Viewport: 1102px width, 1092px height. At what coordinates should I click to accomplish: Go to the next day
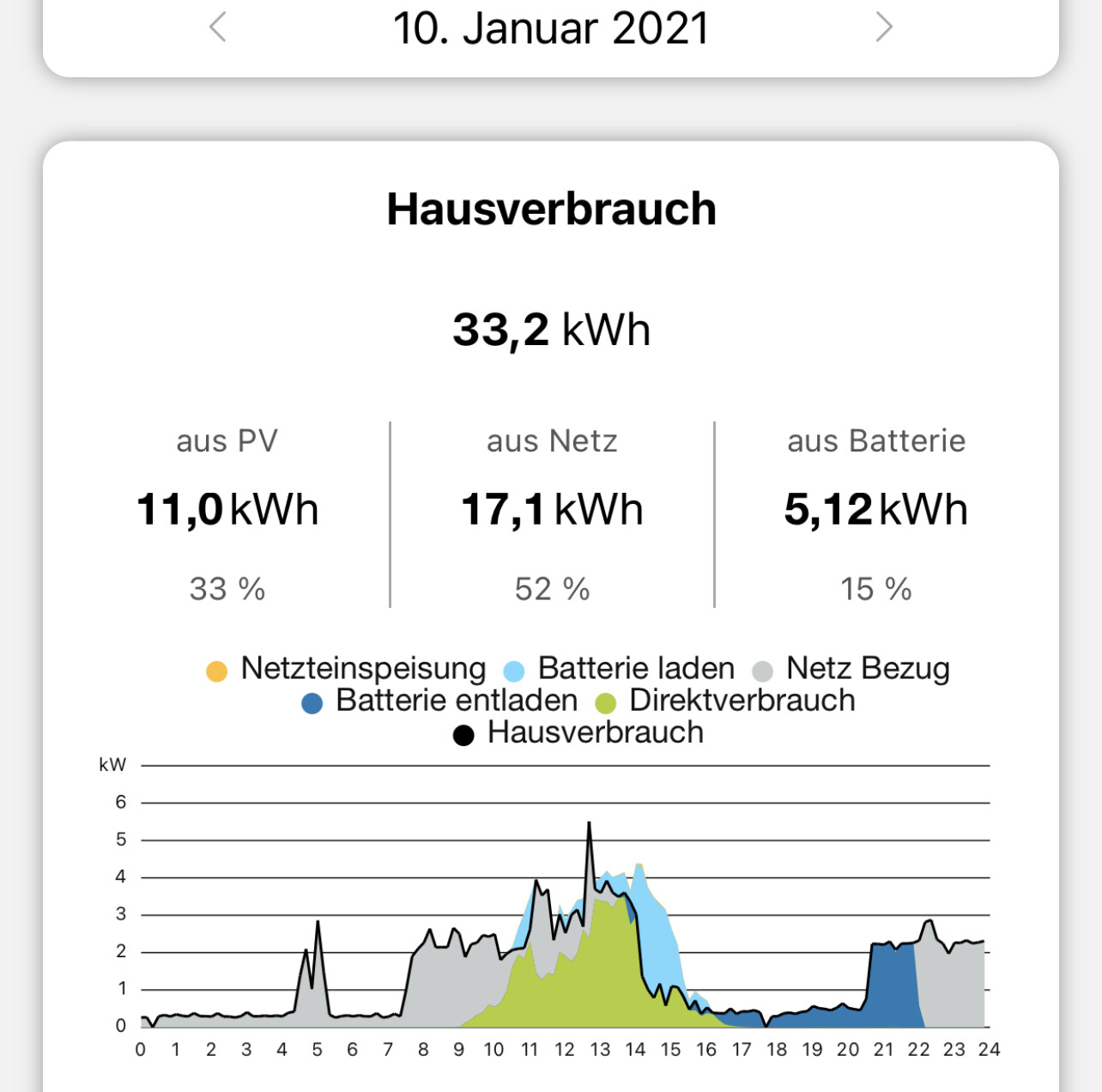click(883, 27)
